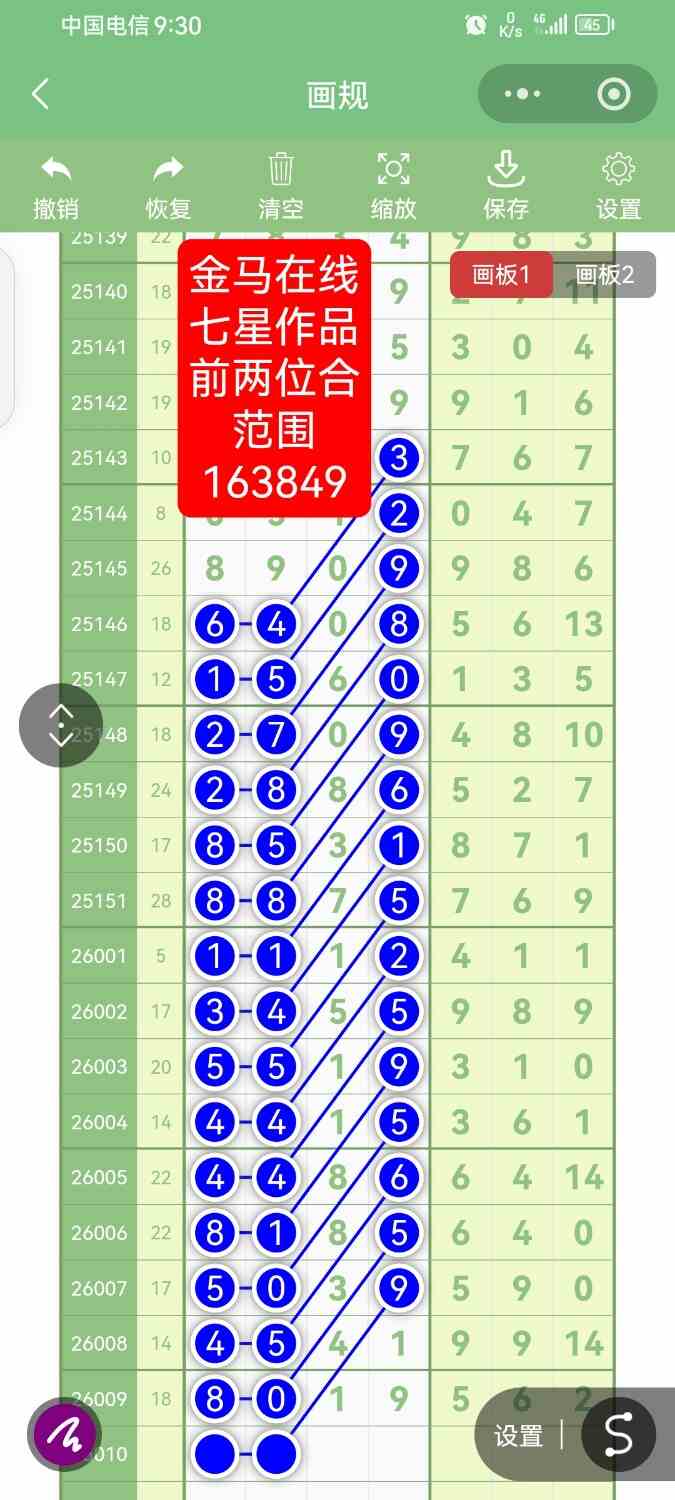The width and height of the screenshot is (675, 1500).
Task: Tap the black S round button
Action: pos(619,1436)
